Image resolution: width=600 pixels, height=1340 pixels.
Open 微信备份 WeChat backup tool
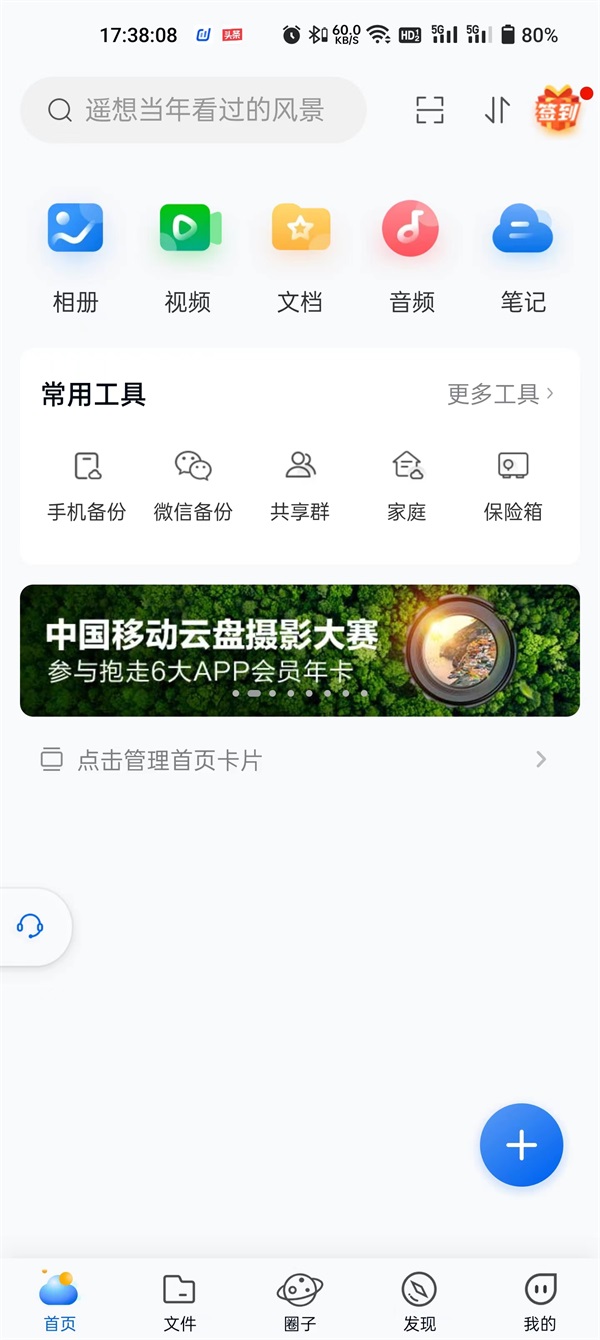pos(193,484)
